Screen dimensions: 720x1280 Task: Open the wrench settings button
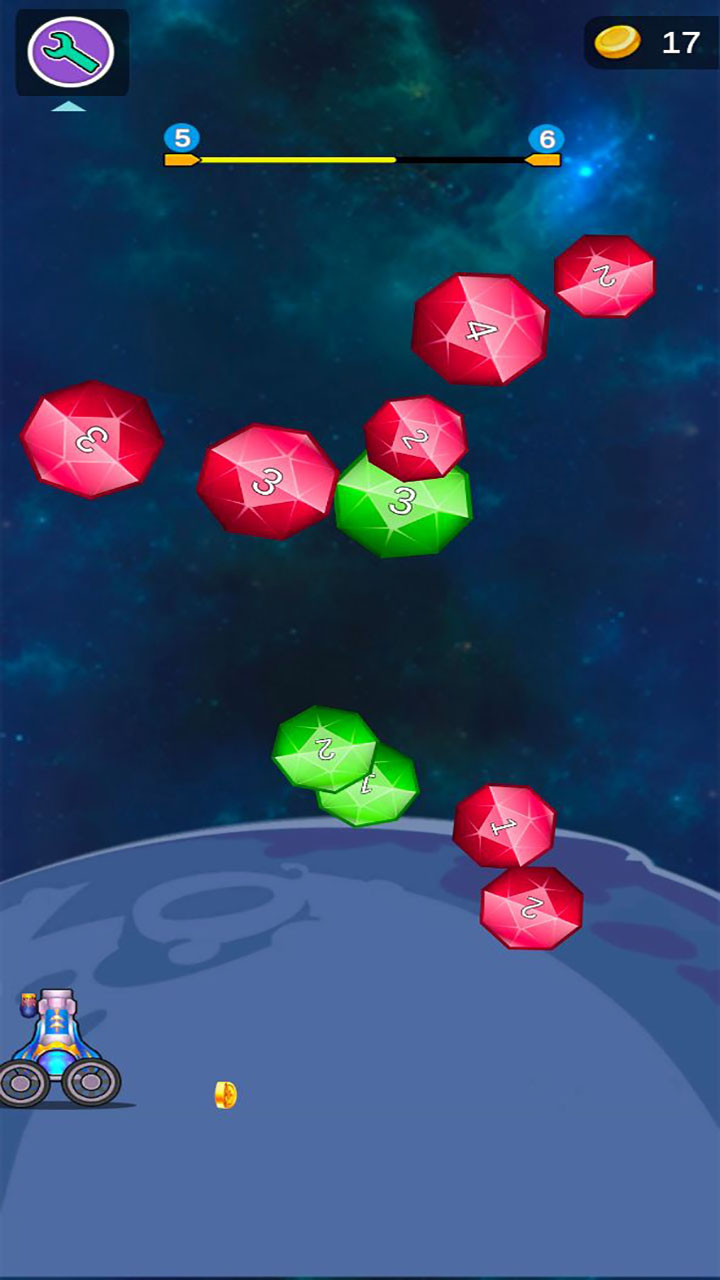click(x=71, y=52)
